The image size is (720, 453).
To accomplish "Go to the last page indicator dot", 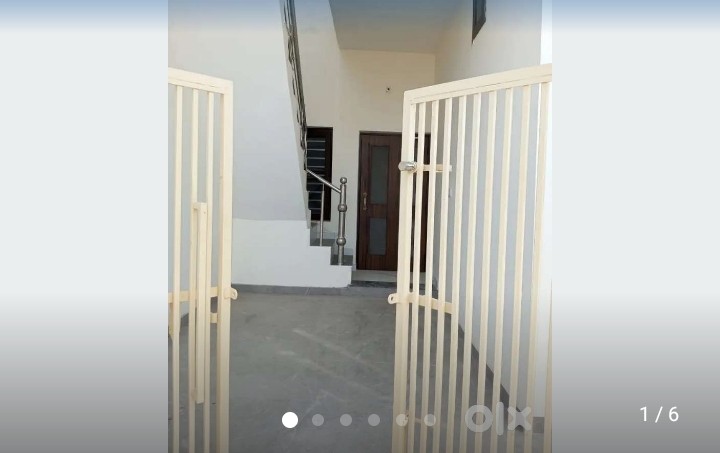I will 430,420.
